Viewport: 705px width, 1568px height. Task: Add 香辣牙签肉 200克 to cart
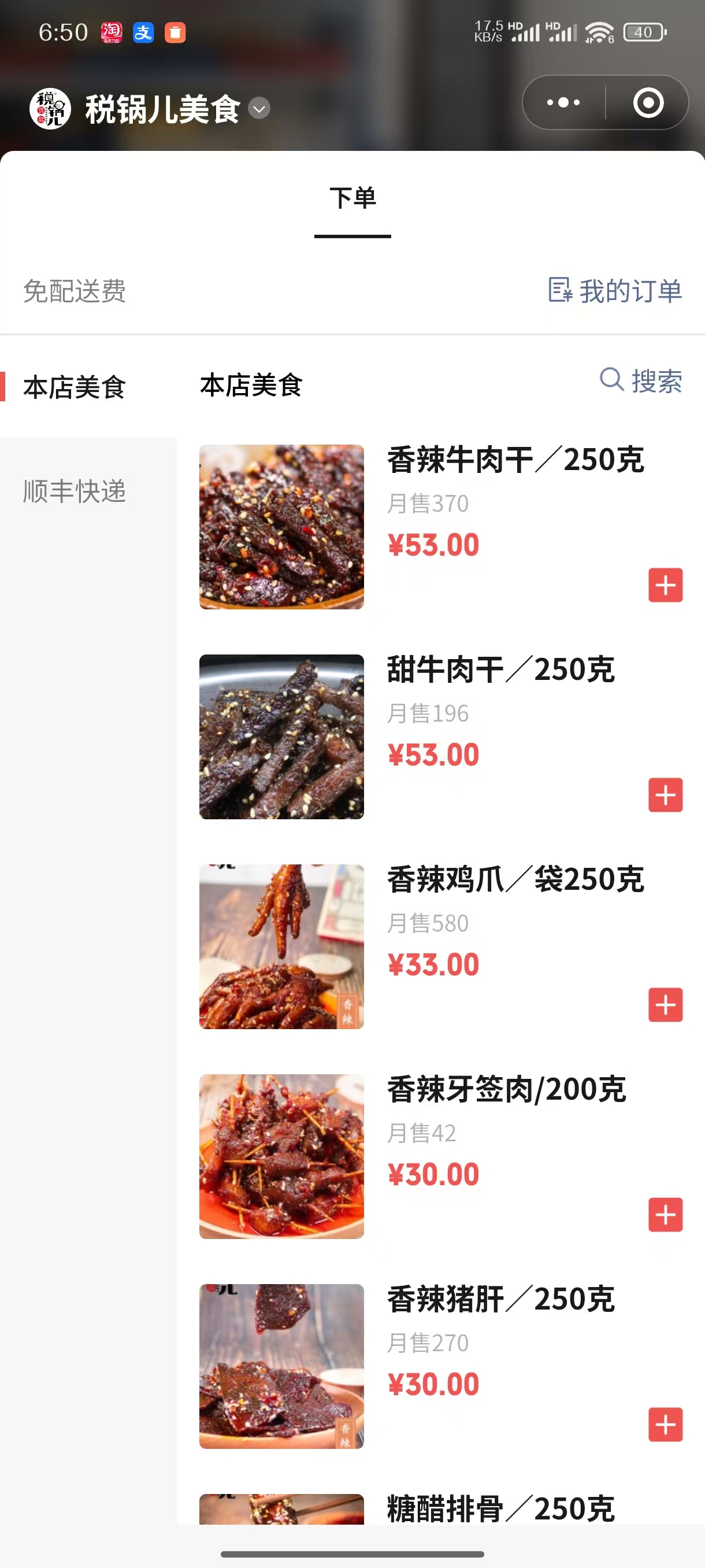click(665, 1214)
